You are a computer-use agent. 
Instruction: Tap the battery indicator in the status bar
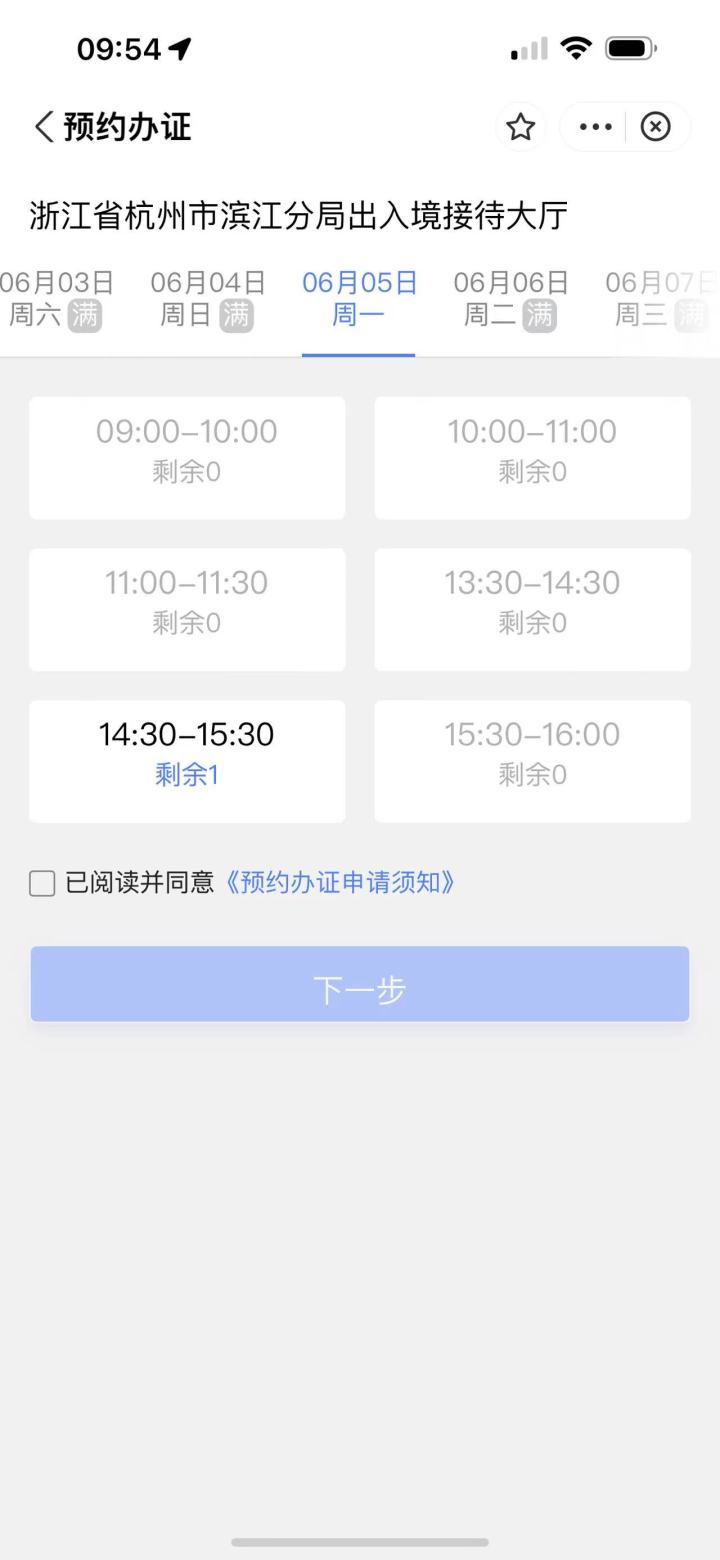click(x=630, y=46)
